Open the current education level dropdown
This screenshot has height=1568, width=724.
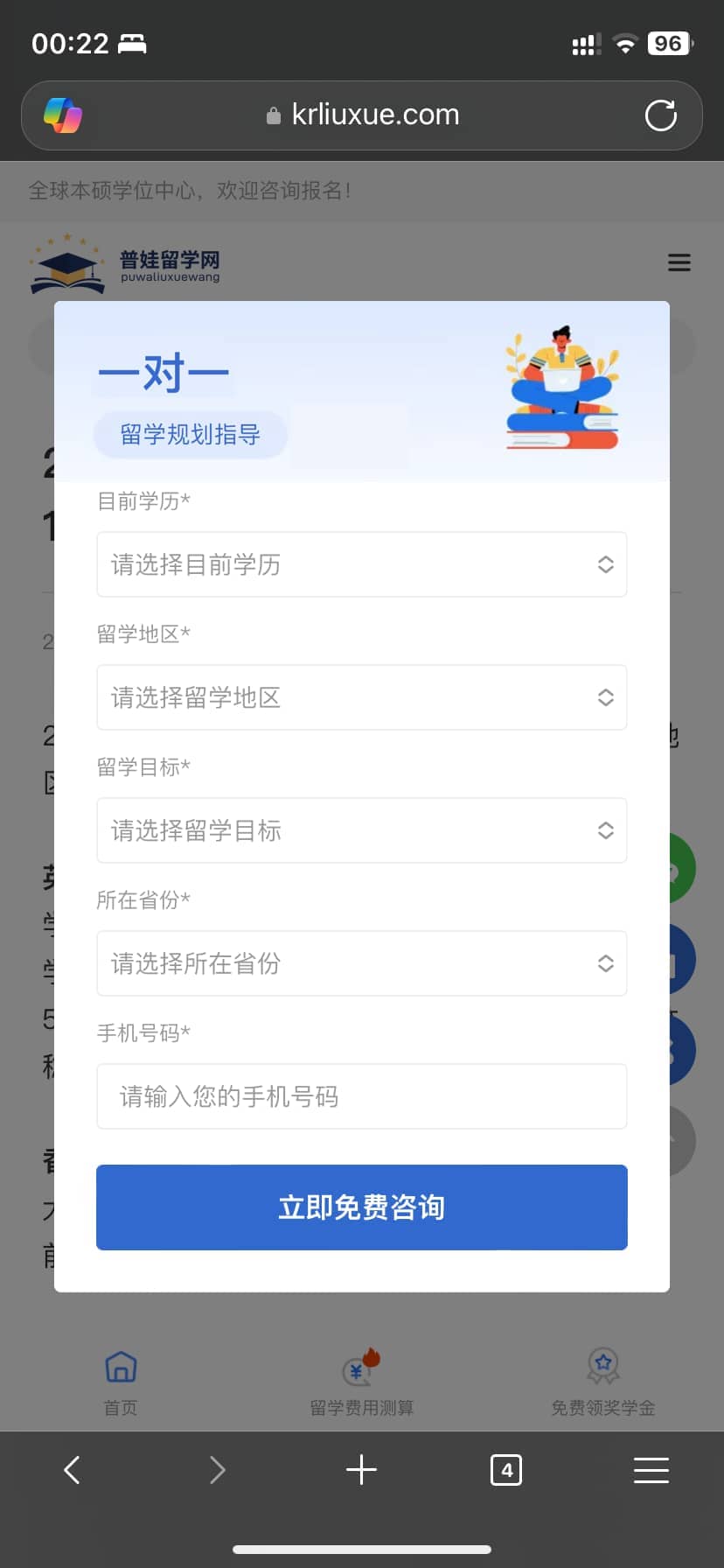click(362, 564)
